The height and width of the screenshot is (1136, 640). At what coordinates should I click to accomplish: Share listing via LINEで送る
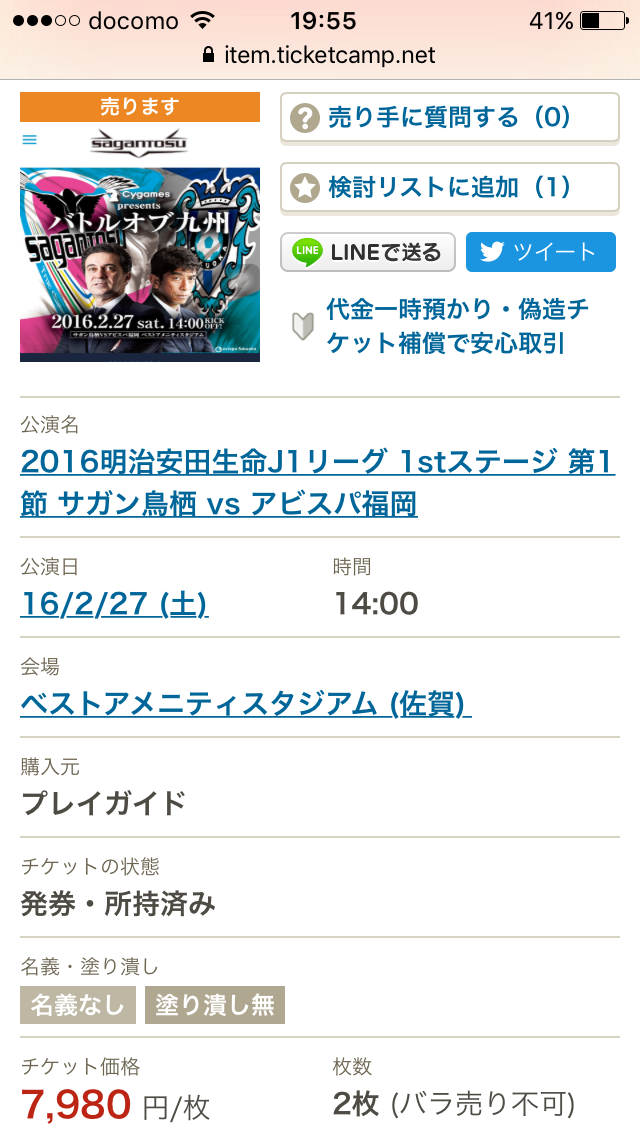[x=367, y=252]
